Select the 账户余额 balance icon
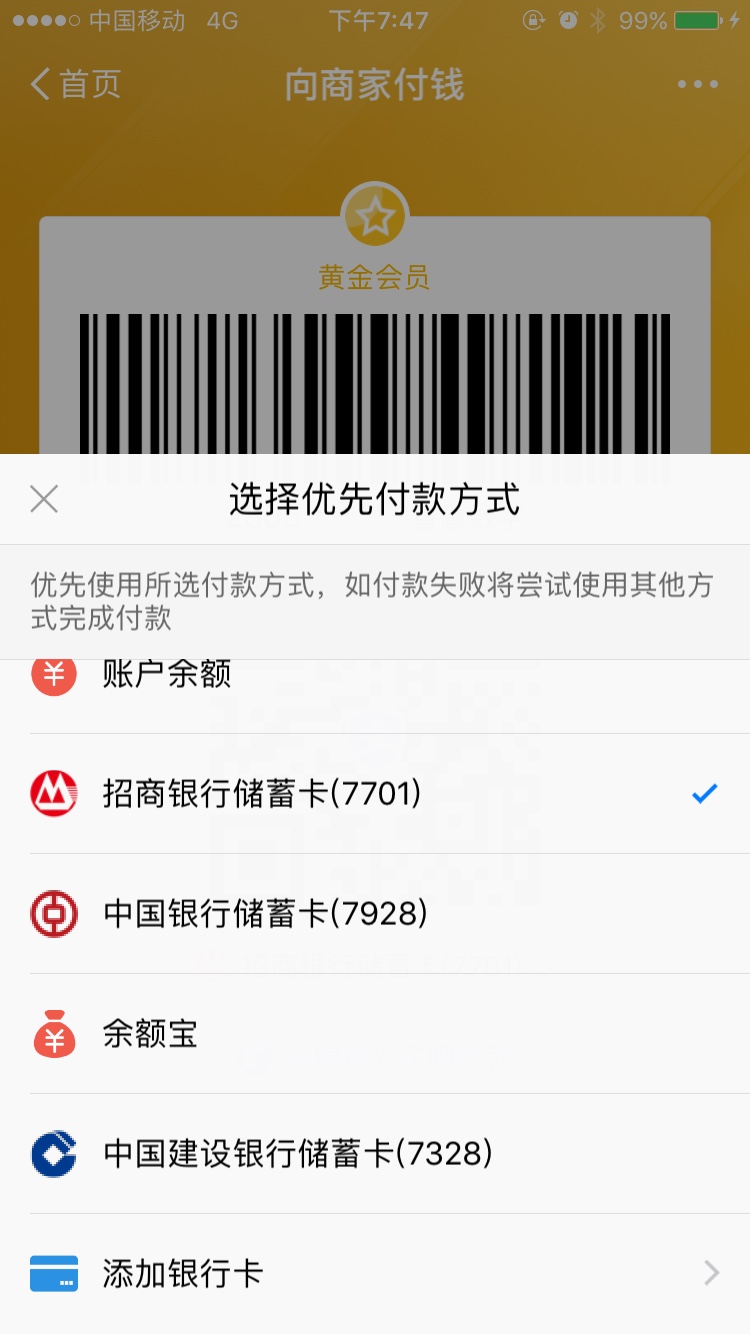Image resolution: width=750 pixels, height=1334 pixels. 52,674
